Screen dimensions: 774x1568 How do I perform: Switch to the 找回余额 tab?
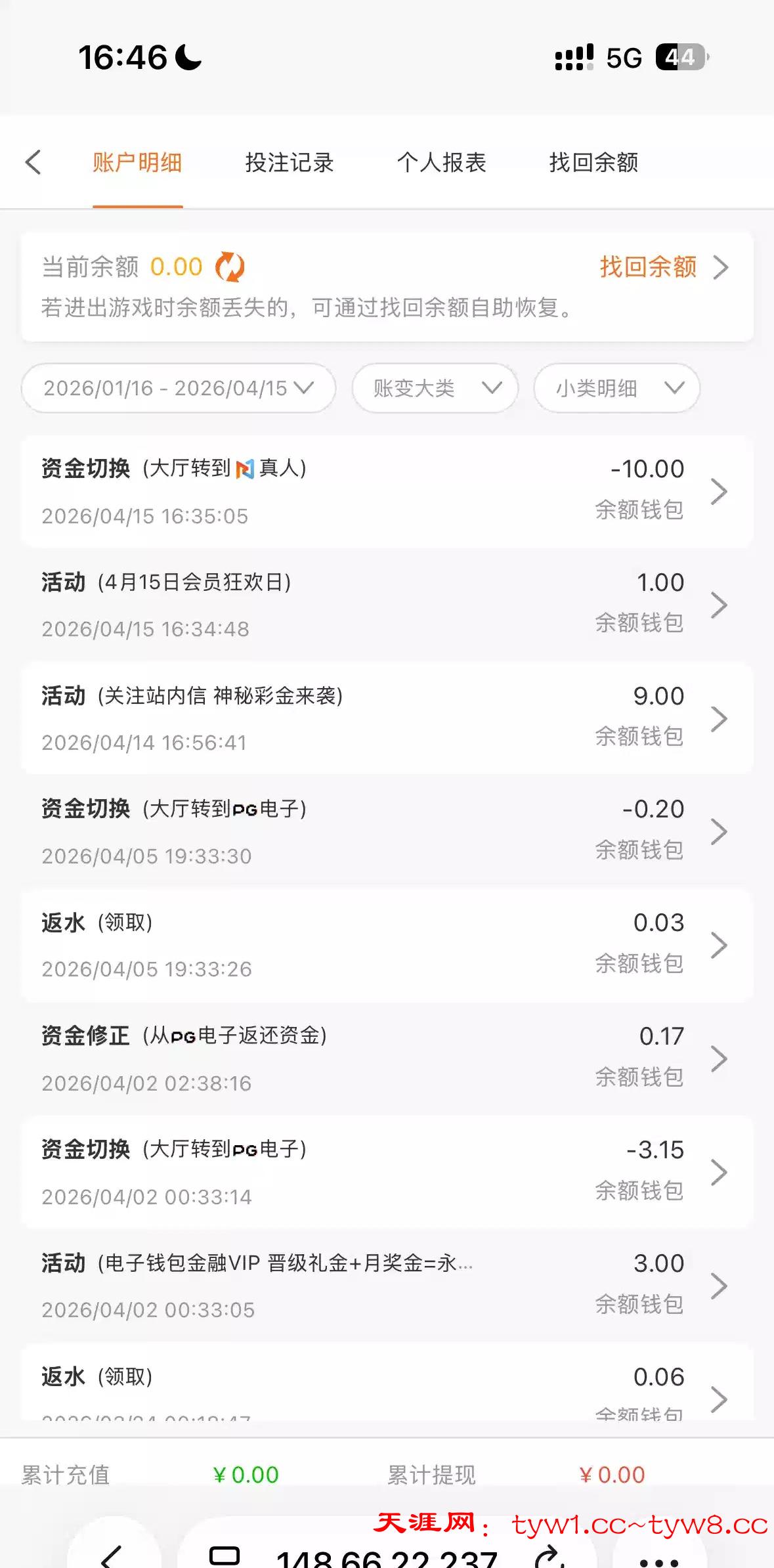click(593, 162)
